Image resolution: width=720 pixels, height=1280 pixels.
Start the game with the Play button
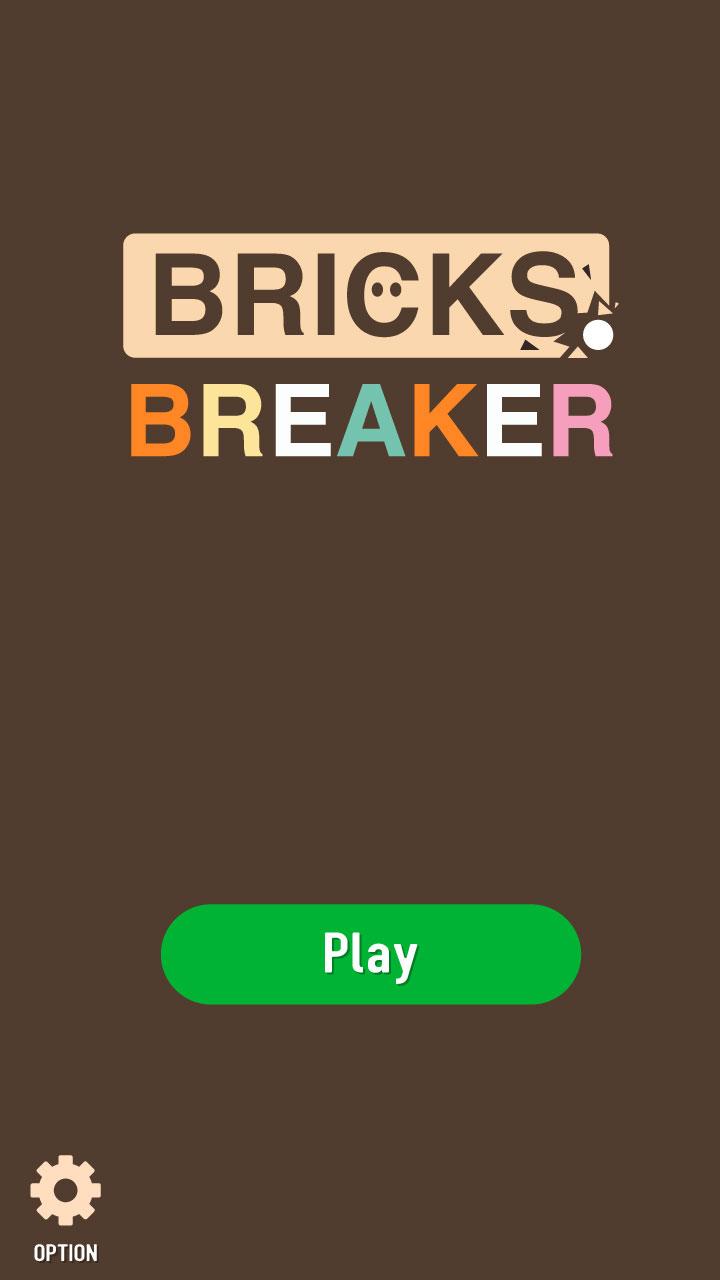coord(370,954)
